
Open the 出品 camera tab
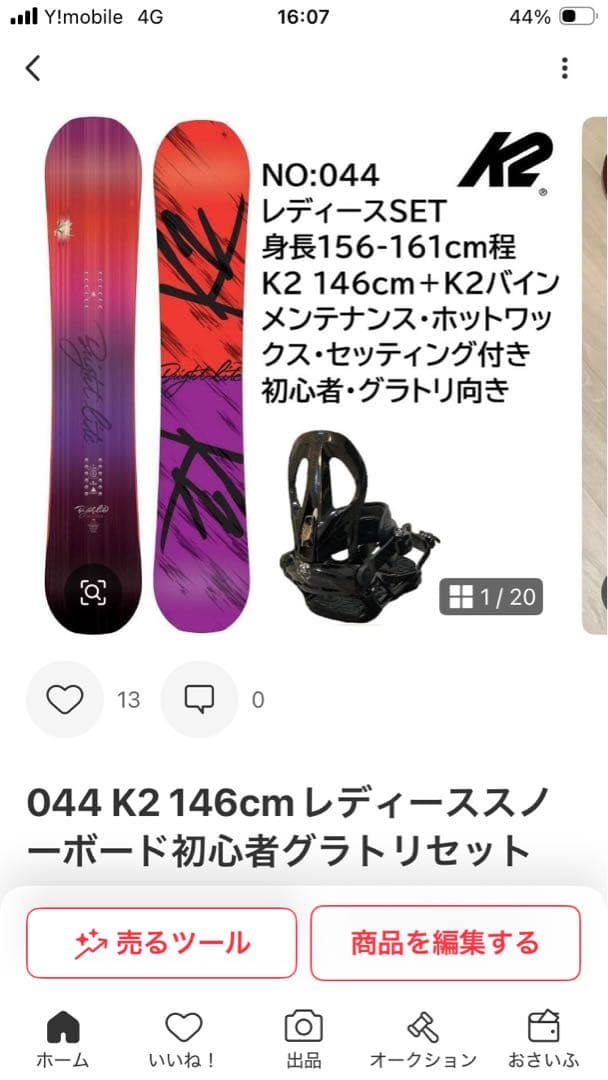(303, 1039)
